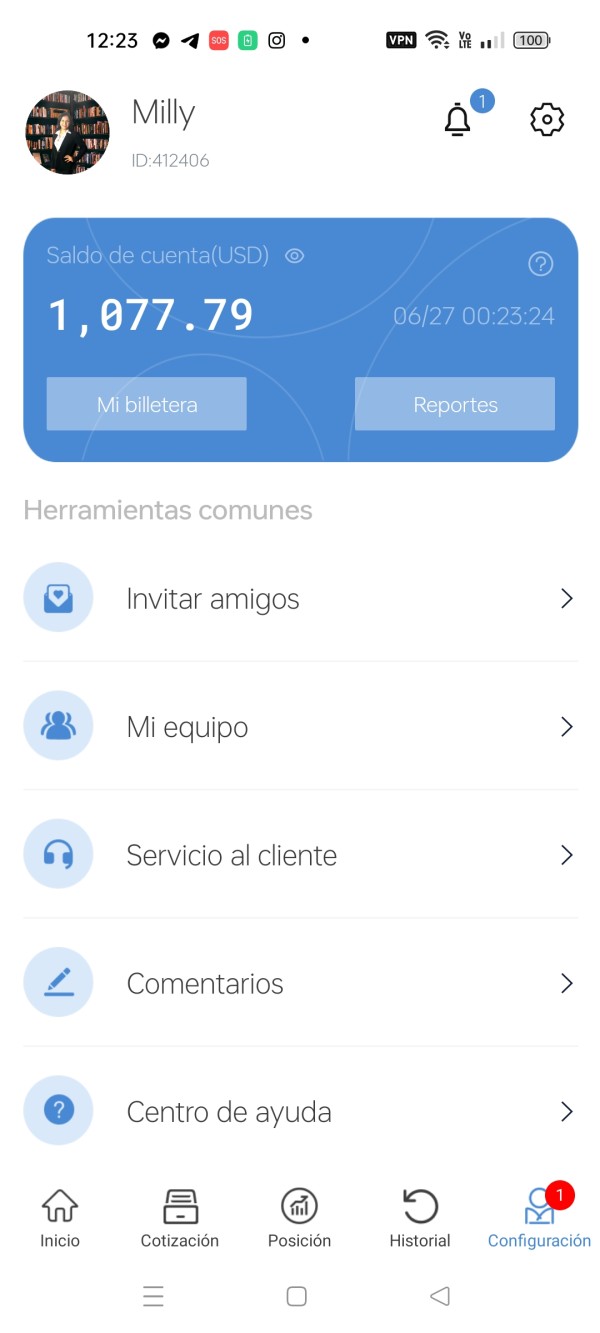600x1333 pixels.
Task: Hide the account balance with eye icon
Action: tap(294, 256)
